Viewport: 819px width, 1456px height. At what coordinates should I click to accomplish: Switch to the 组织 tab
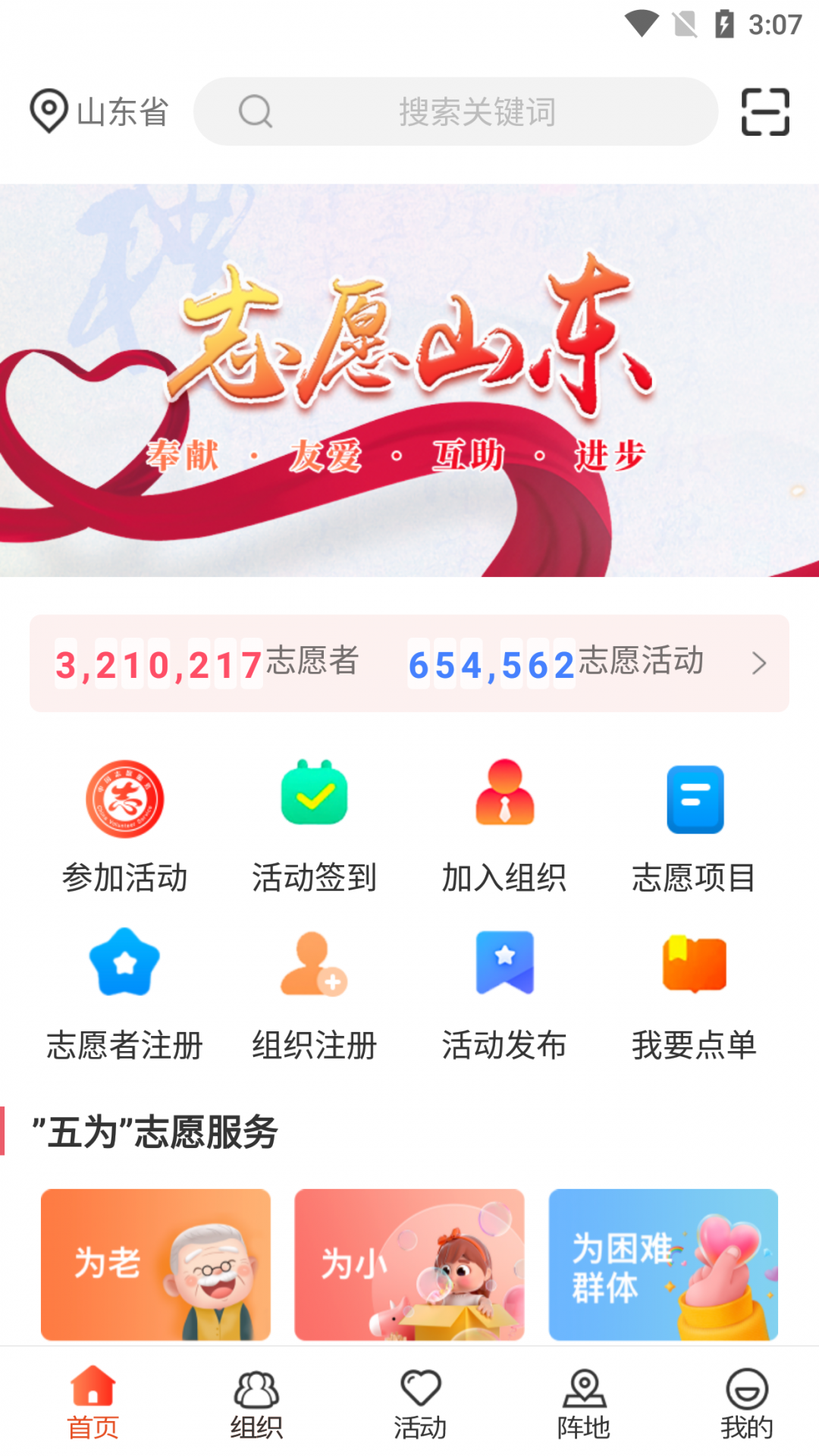pos(256,1403)
